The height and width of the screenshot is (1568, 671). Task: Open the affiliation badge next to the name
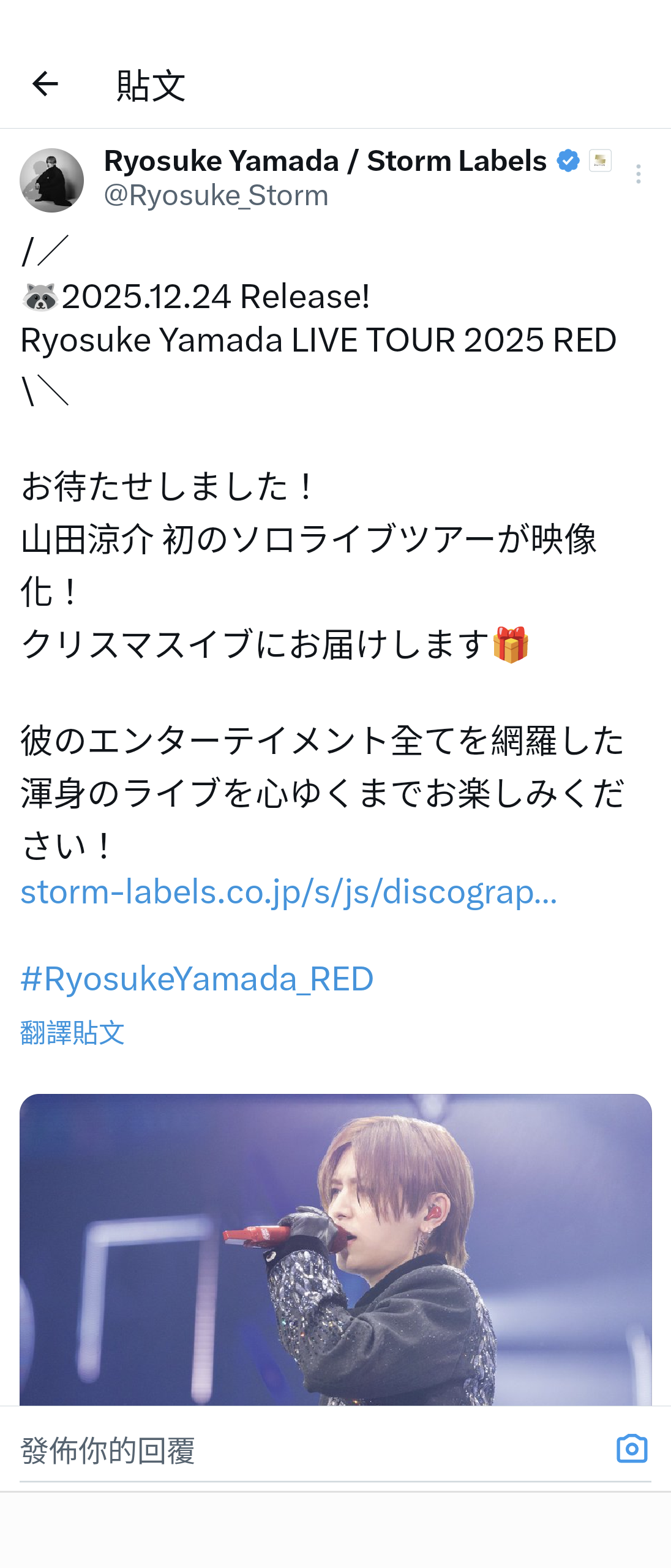click(600, 160)
